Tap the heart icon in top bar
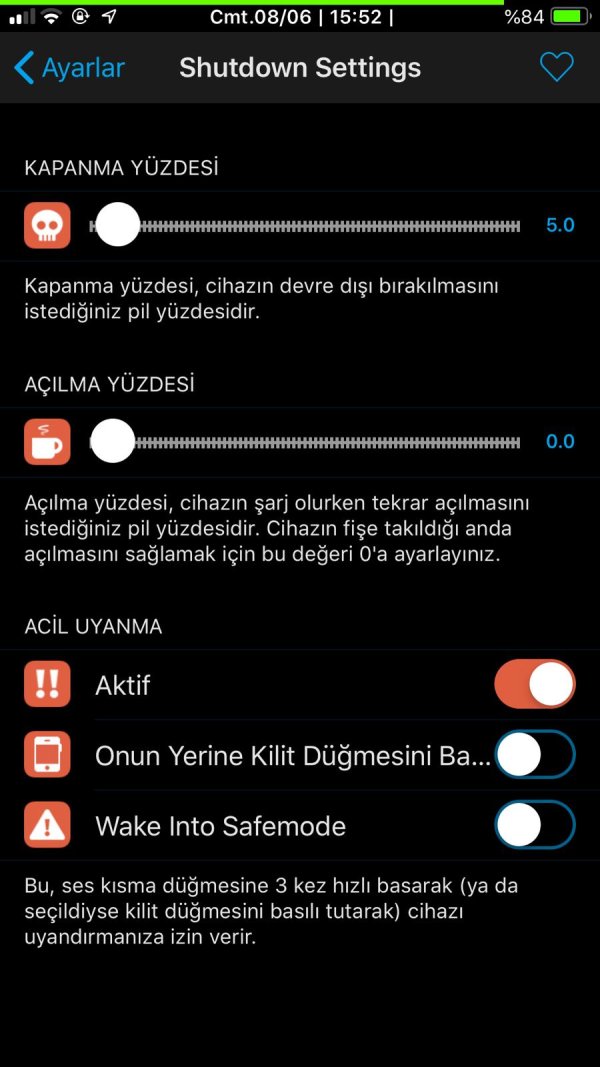 point(556,67)
